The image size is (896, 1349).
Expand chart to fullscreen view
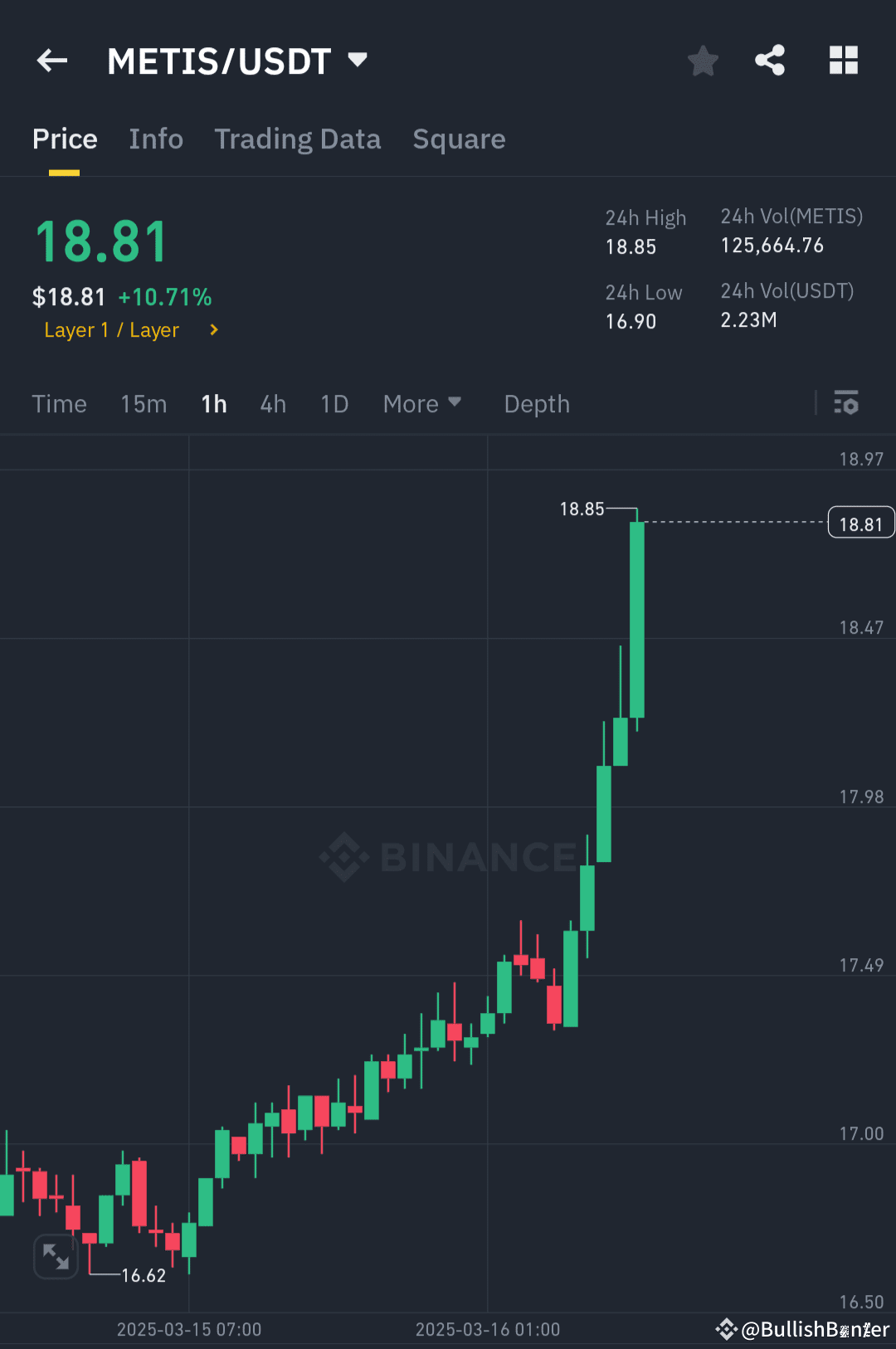(56, 1256)
